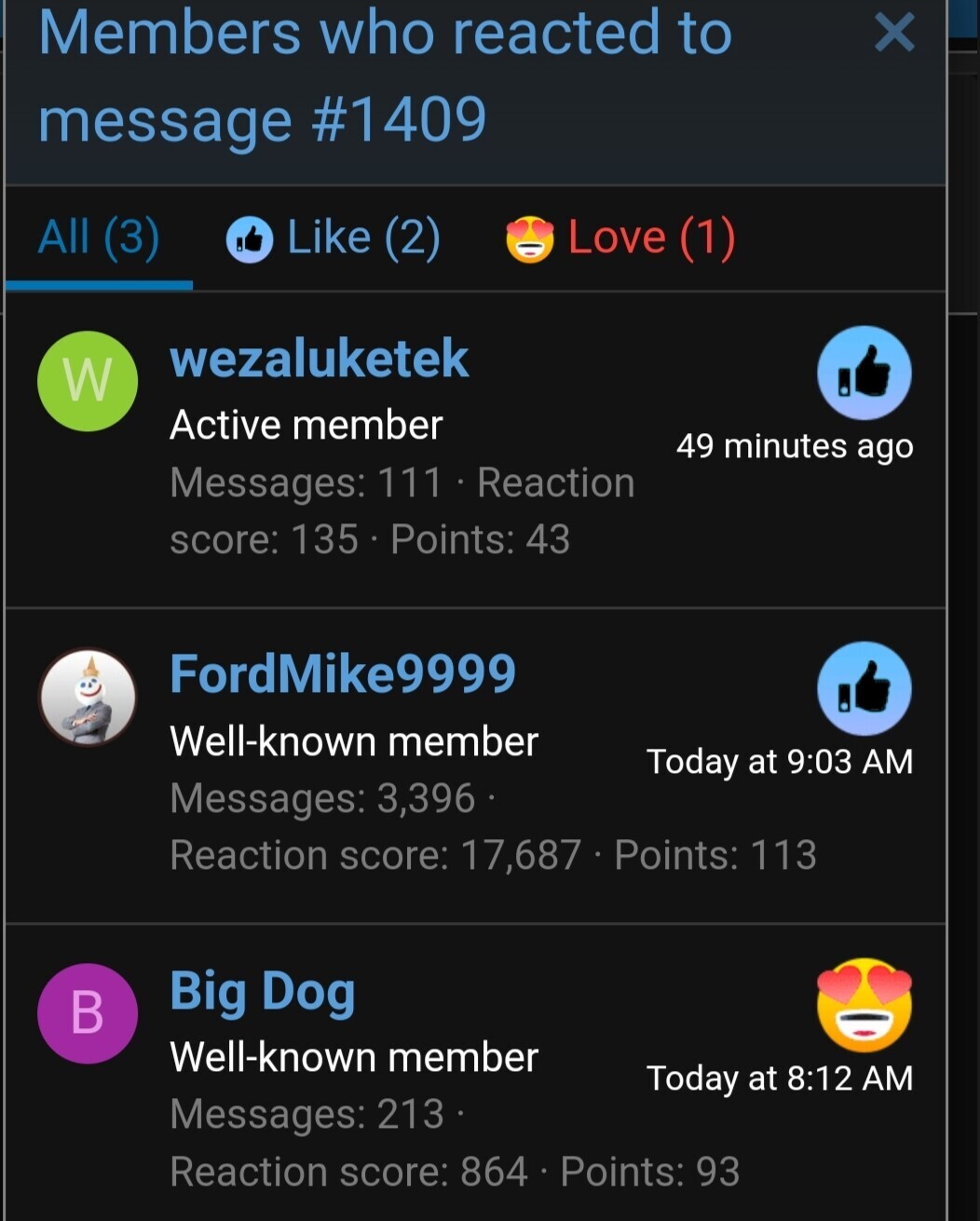Tap FordMike9999's avatar picture

tap(88, 697)
